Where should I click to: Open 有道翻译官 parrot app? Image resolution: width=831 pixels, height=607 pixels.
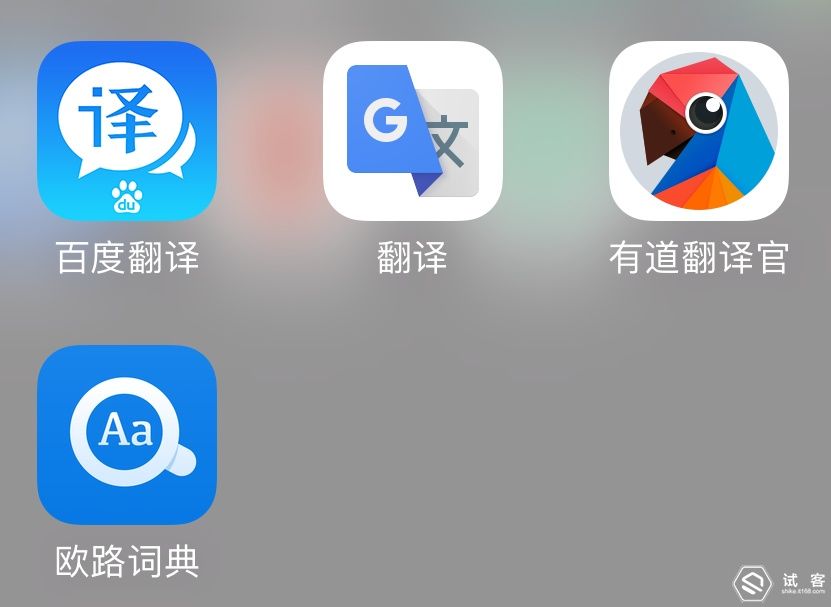point(699,131)
